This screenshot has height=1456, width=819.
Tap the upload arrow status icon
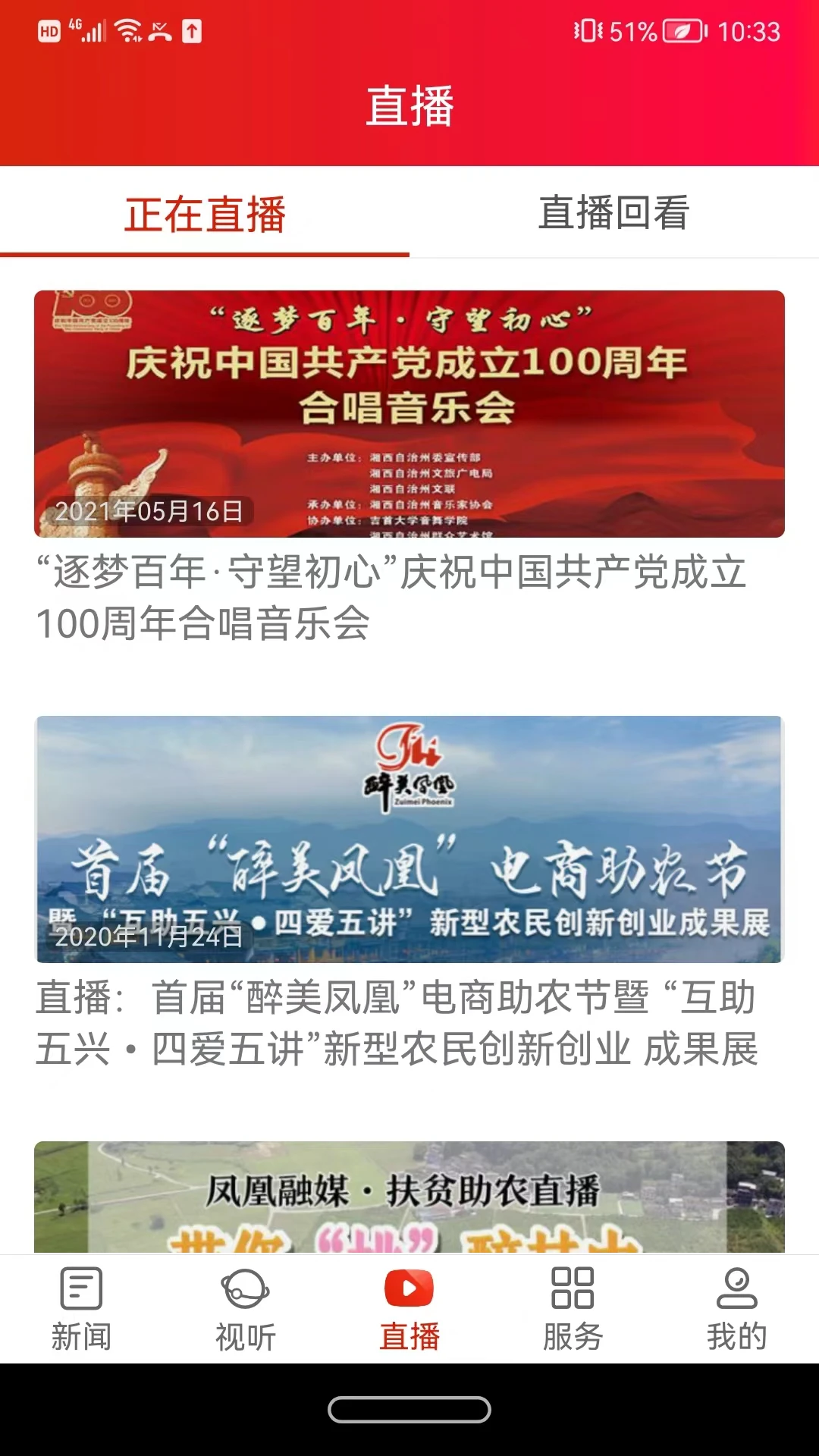(192, 32)
